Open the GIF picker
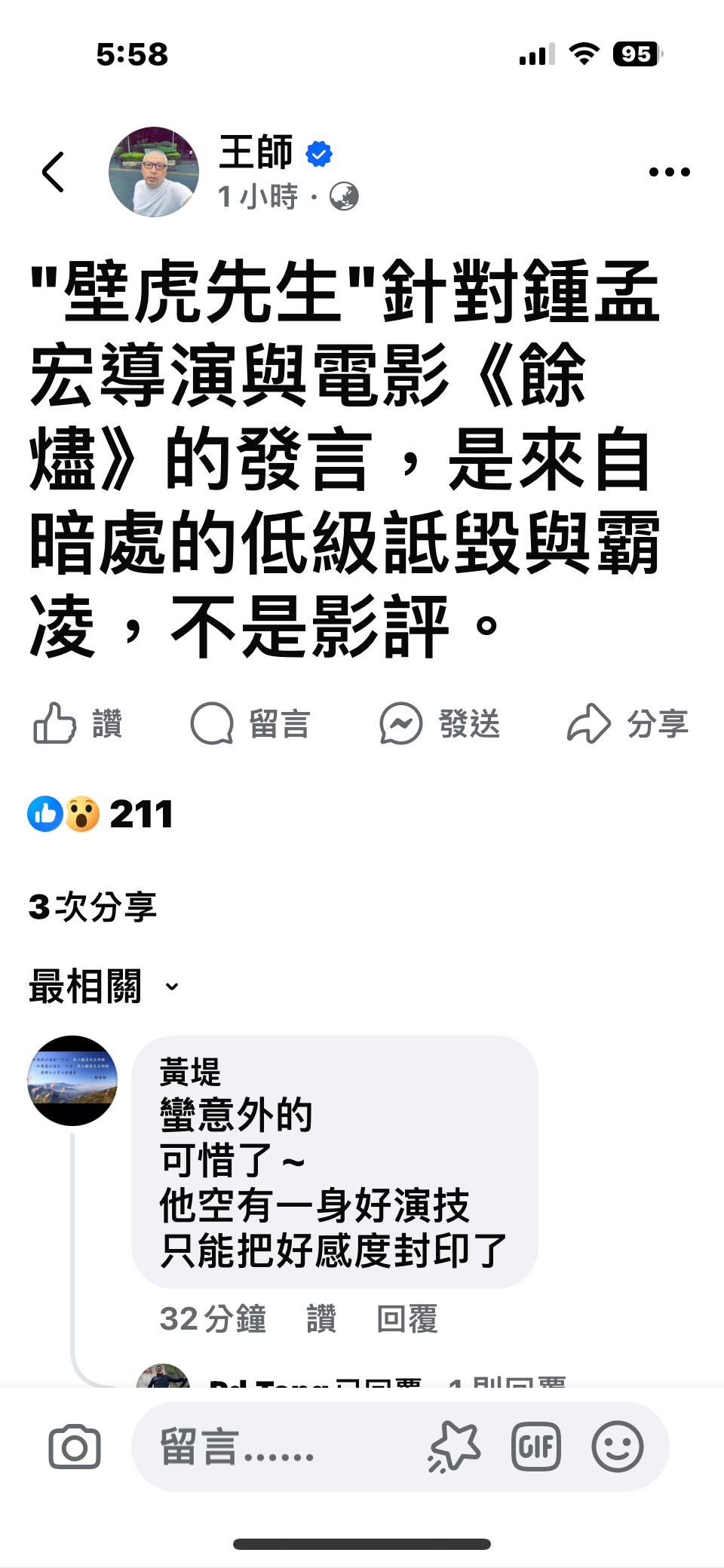This screenshot has height=1568, width=724. [535, 1447]
